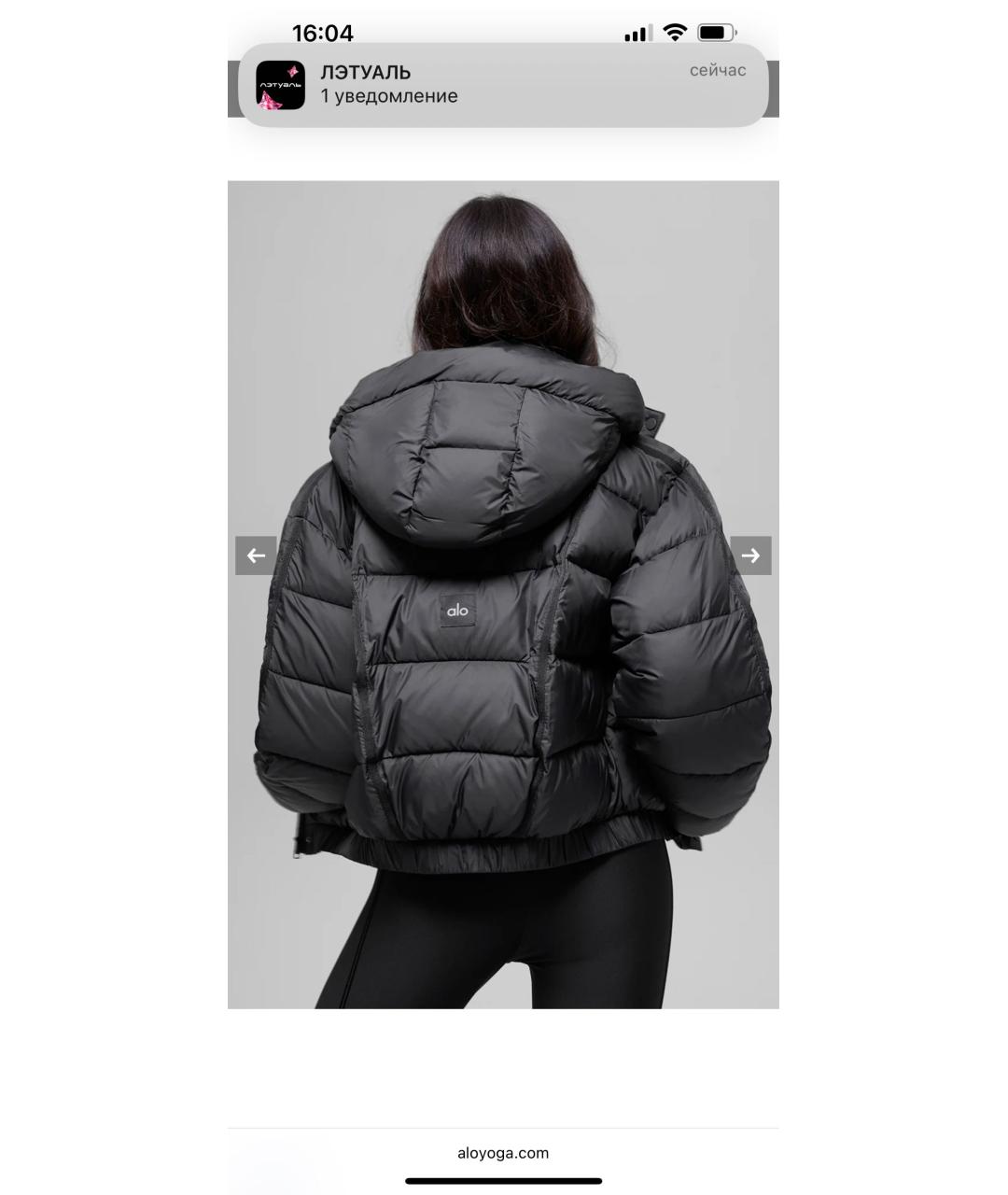The image size is (1008, 1195).
Task: Open the black puffer jacket image
Action: pyautogui.click(x=503, y=654)
